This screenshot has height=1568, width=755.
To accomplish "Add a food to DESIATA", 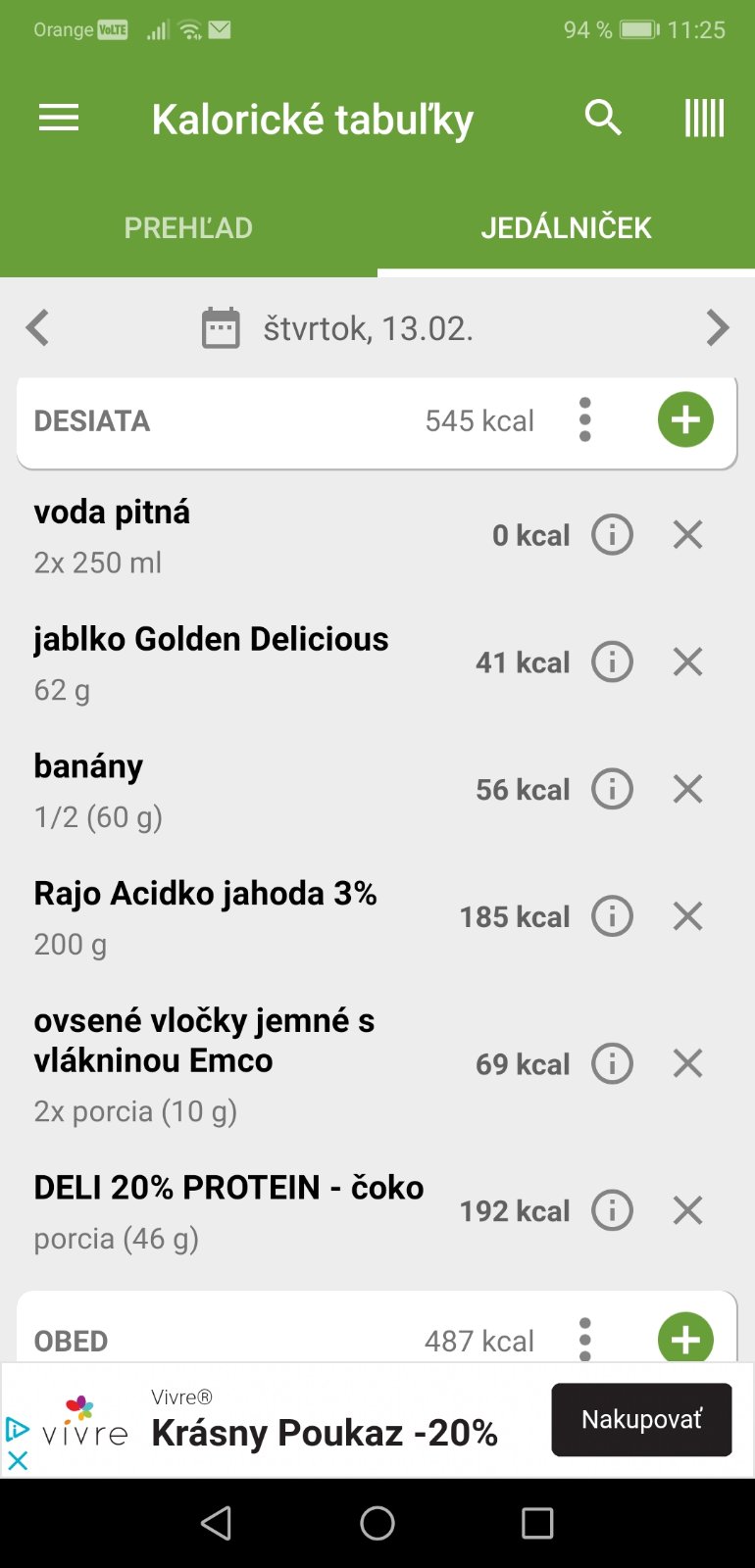I will pyautogui.click(x=685, y=420).
